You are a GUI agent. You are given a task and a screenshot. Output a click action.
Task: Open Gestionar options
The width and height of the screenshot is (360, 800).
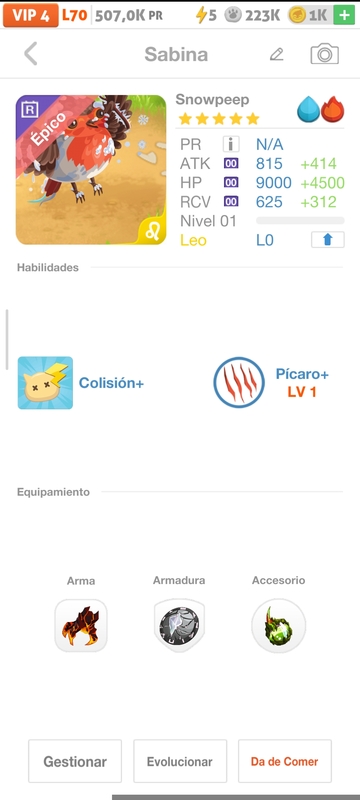point(75,761)
